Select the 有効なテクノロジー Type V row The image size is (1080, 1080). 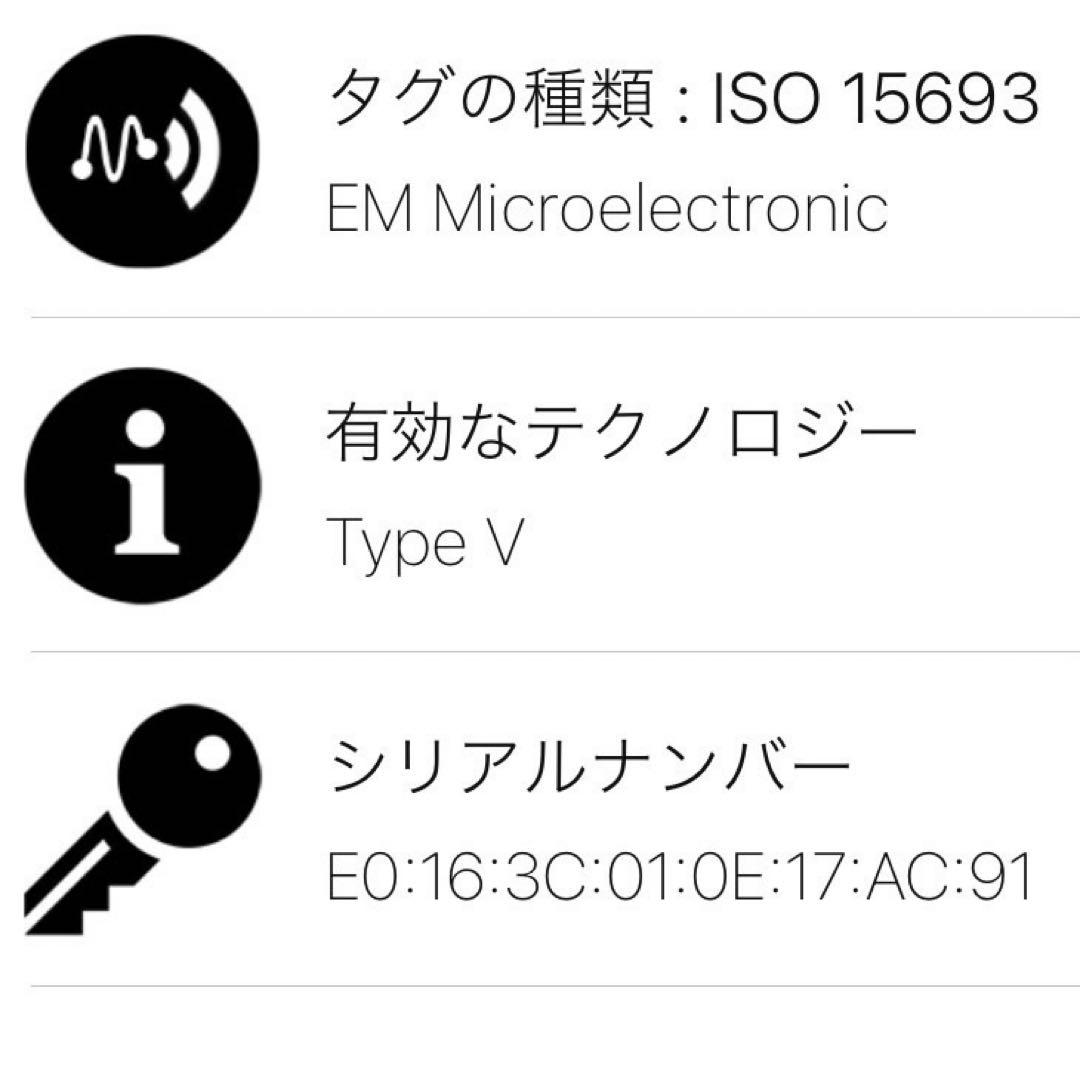(620, 485)
